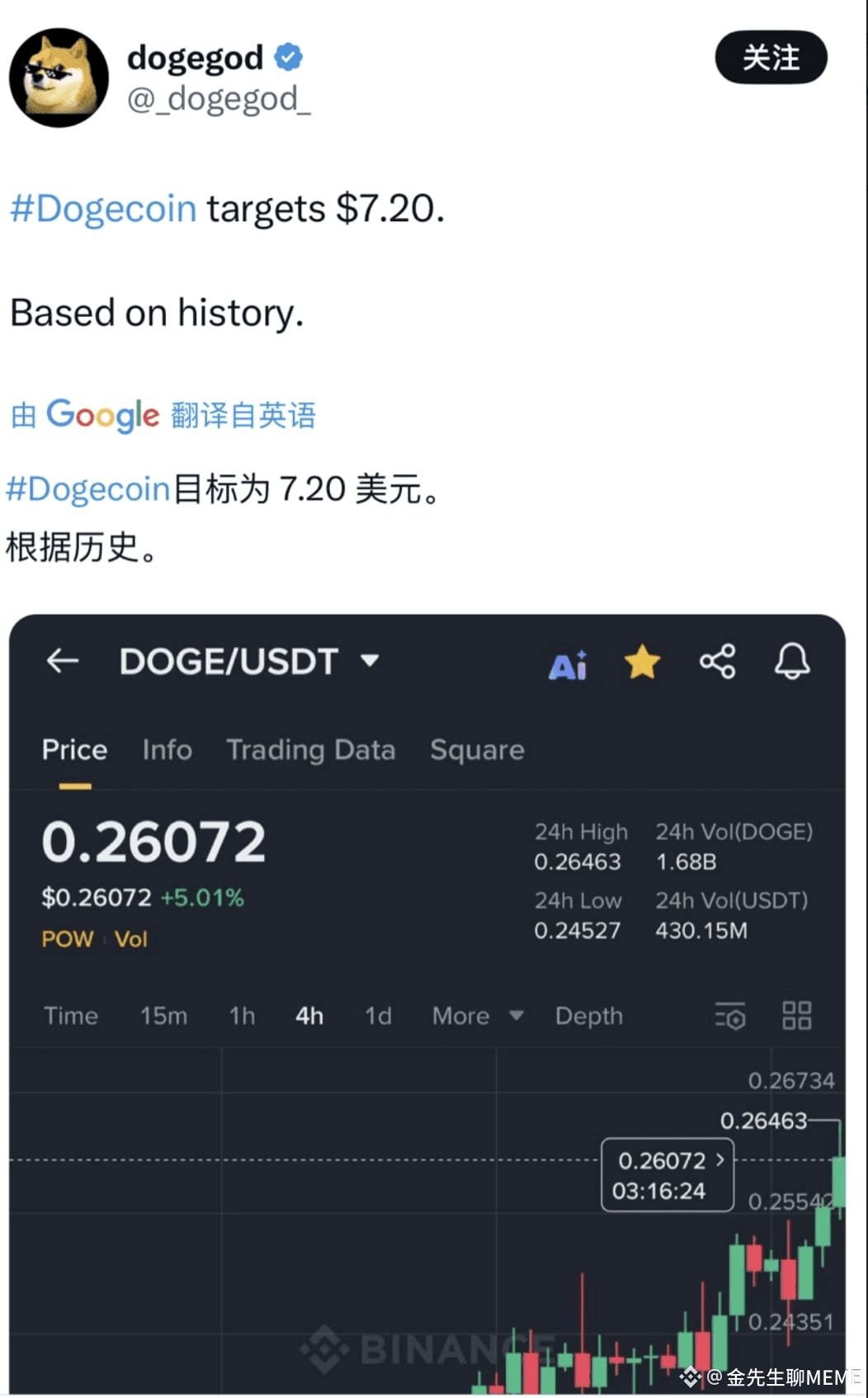
Task: Open the DOGE/USDT pair selector dropdown
Action: (x=370, y=660)
